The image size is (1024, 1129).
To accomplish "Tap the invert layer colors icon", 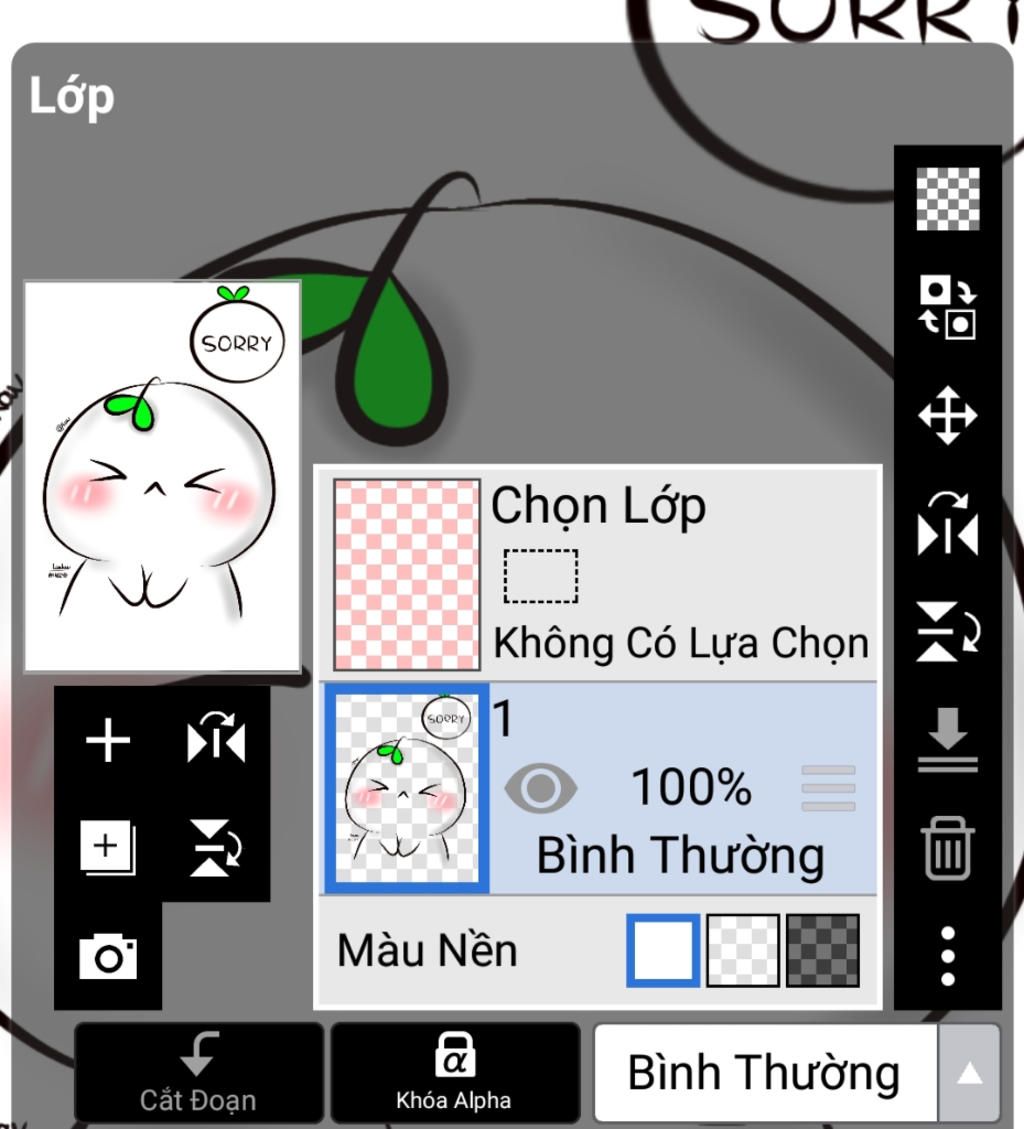I will pyautogui.click(x=947, y=307).
